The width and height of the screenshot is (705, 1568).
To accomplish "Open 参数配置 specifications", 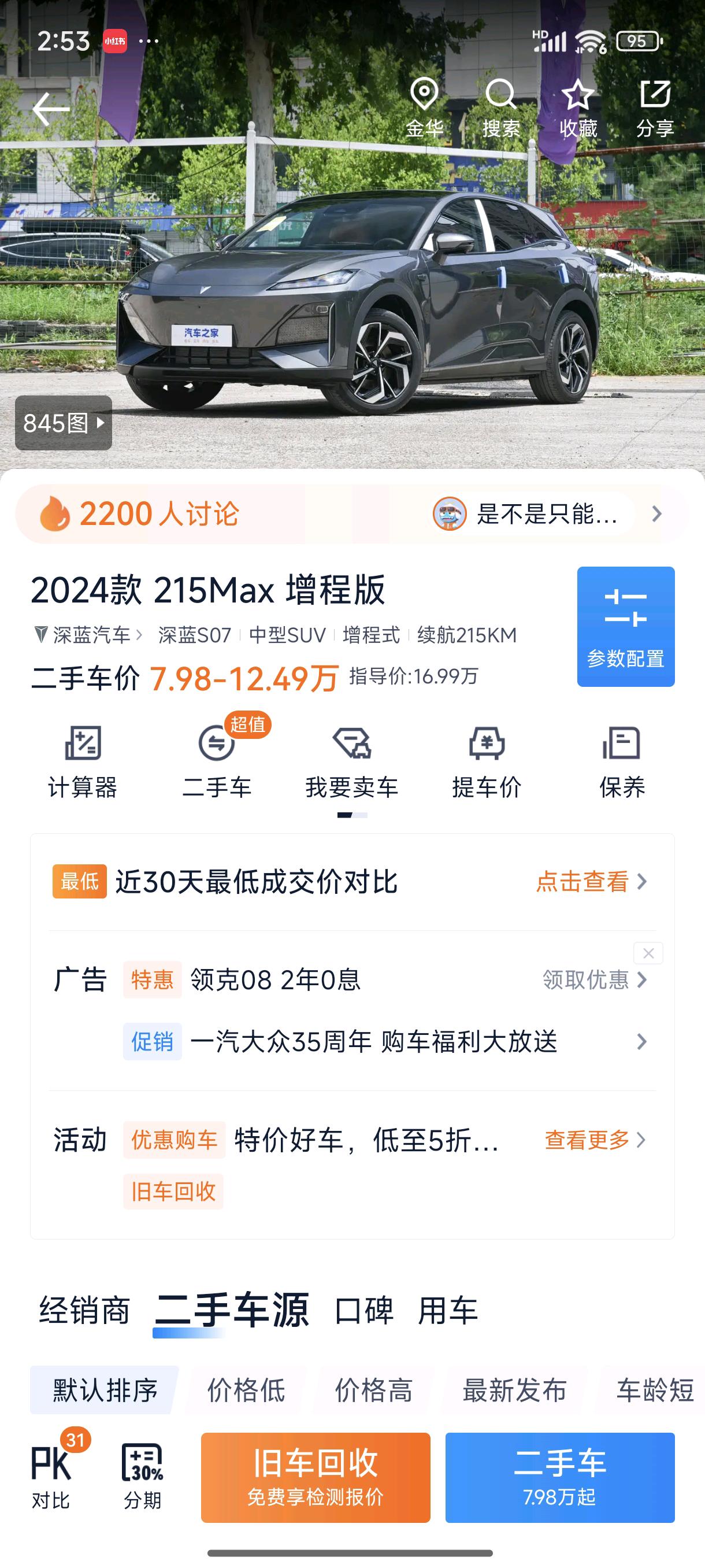I will coord(625,626).
